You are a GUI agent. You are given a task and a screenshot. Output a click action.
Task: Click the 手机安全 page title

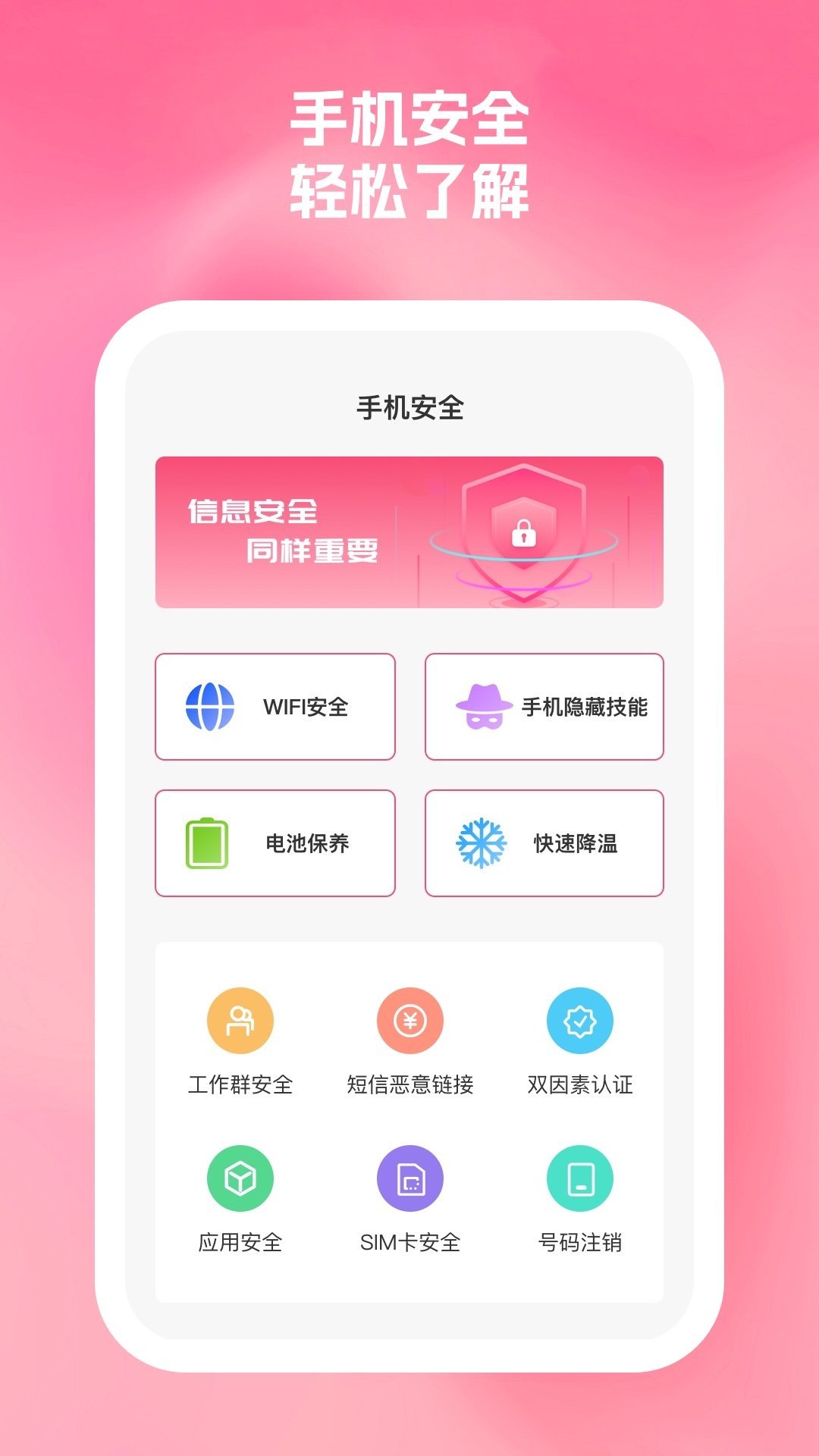[409, 409]
